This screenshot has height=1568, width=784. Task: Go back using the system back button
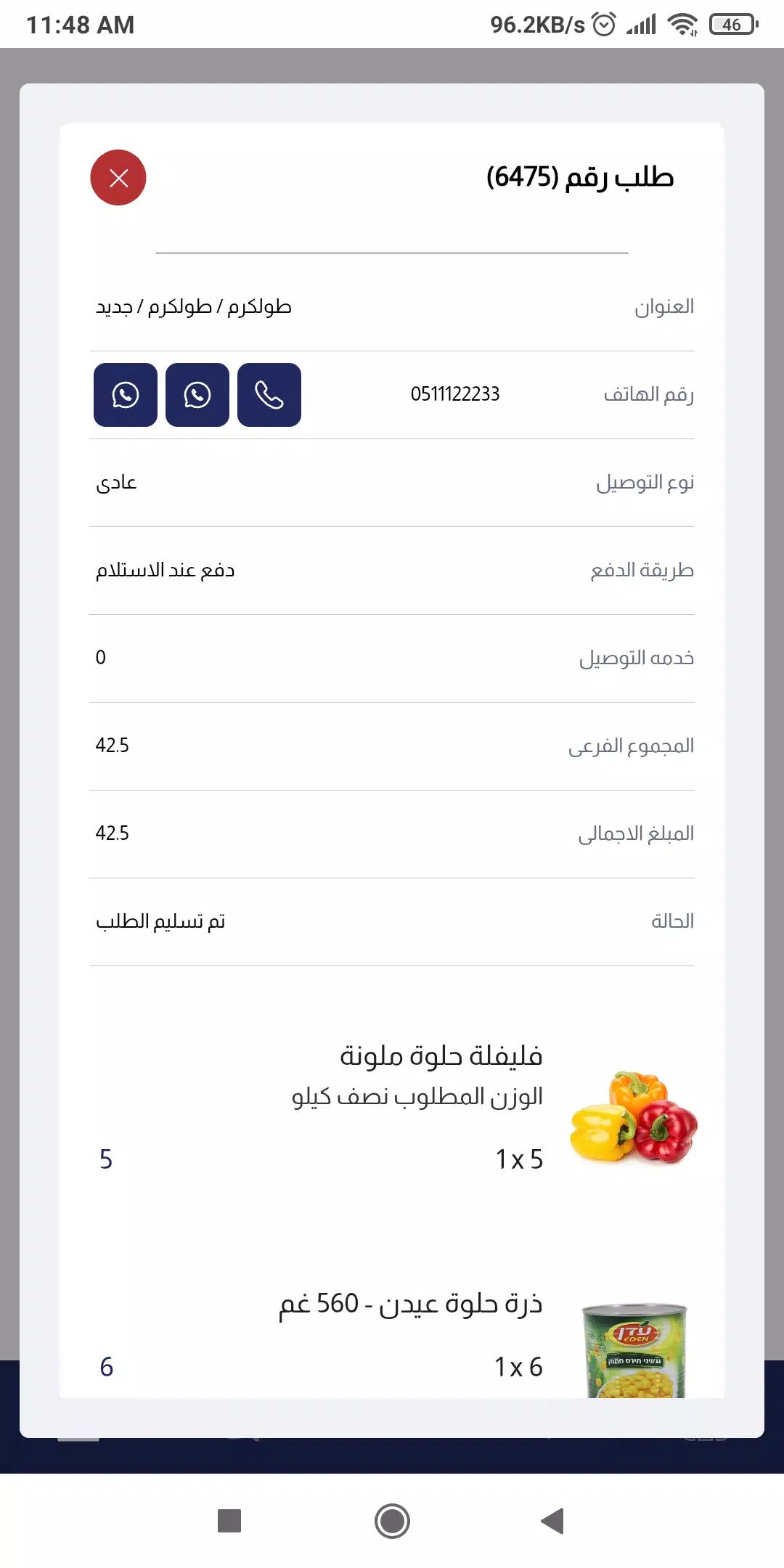coord(553,1521)
